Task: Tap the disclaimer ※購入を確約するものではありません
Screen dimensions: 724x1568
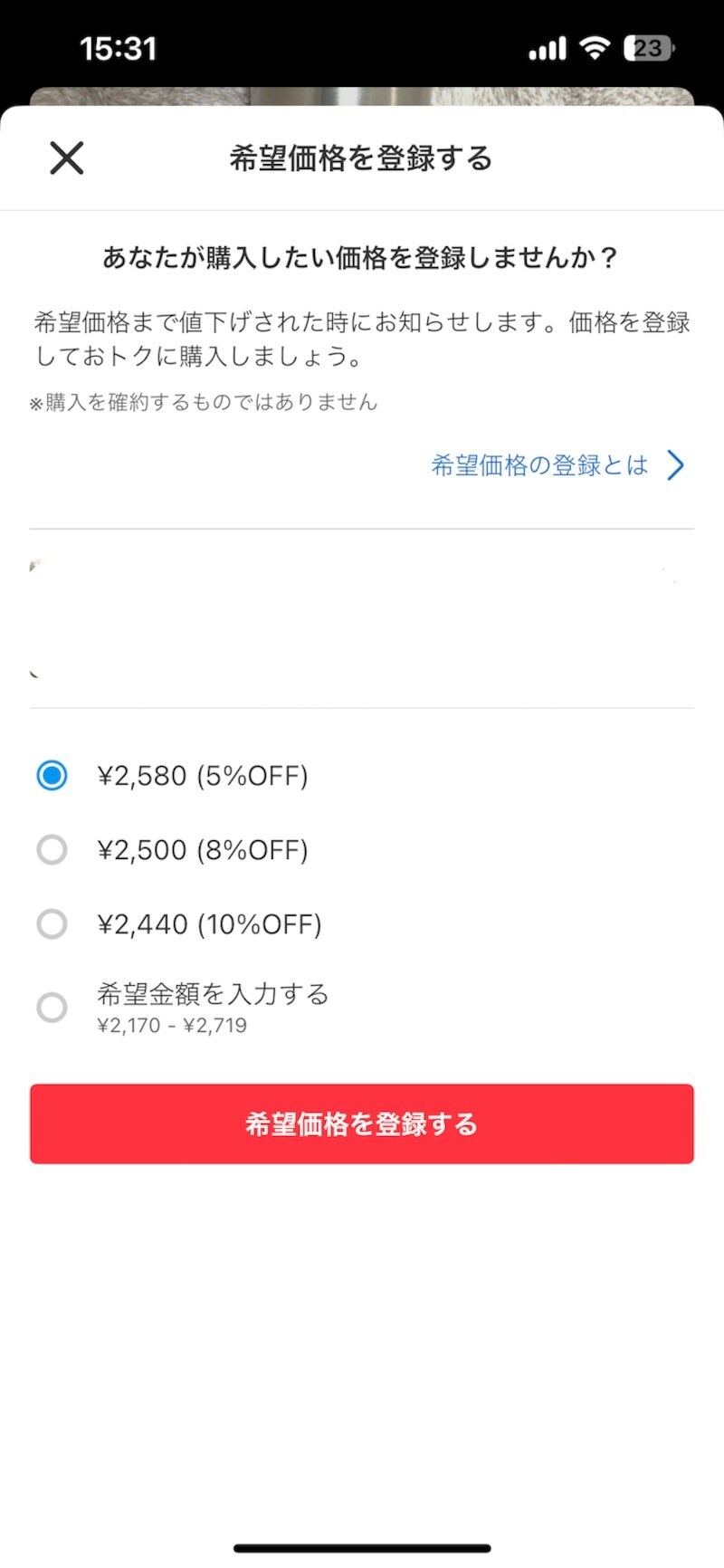Action: (x=205, y=402)
